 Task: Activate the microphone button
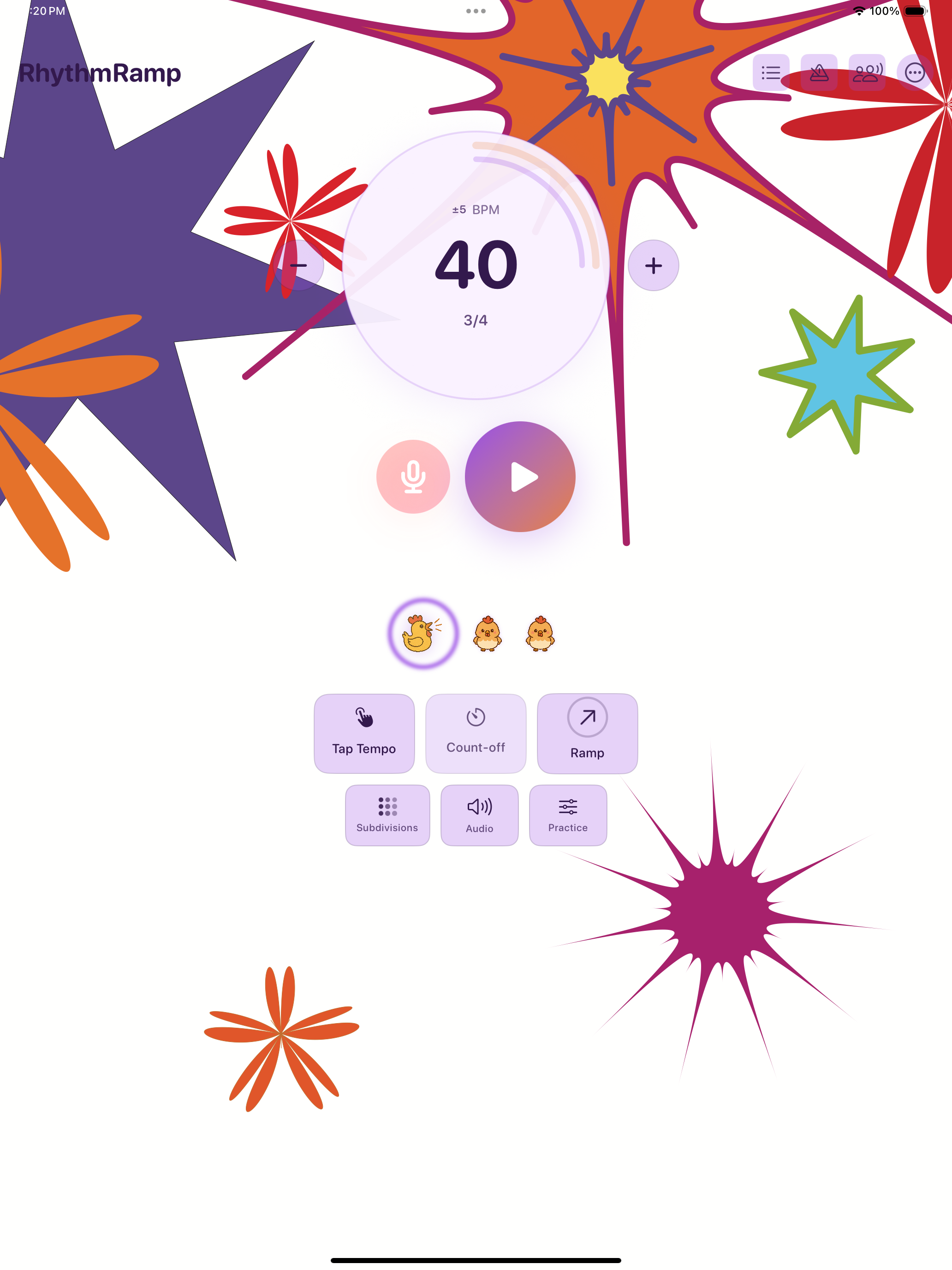click(413, 477)
